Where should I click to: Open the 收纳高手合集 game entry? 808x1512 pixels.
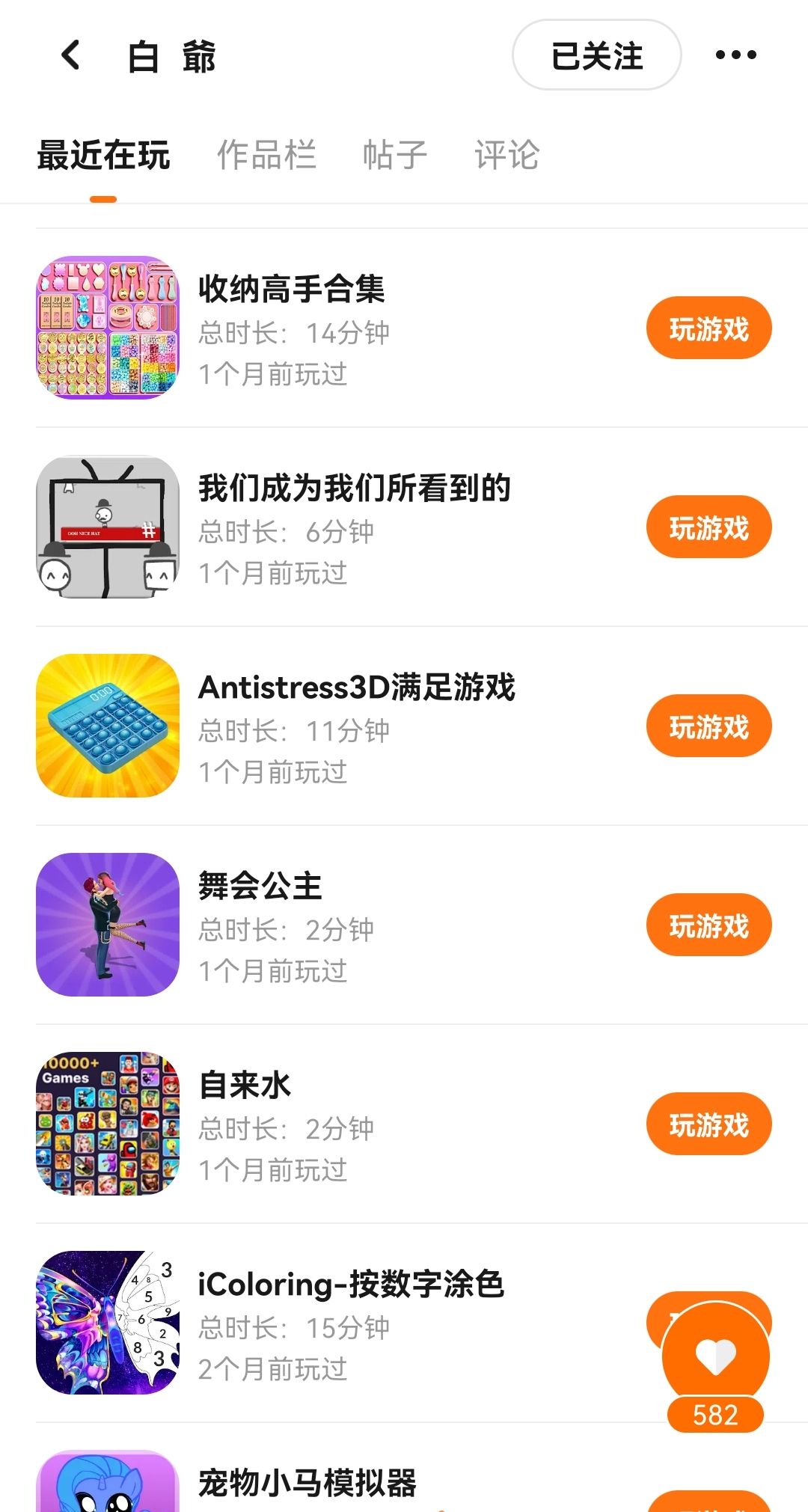tap(292, 290)
